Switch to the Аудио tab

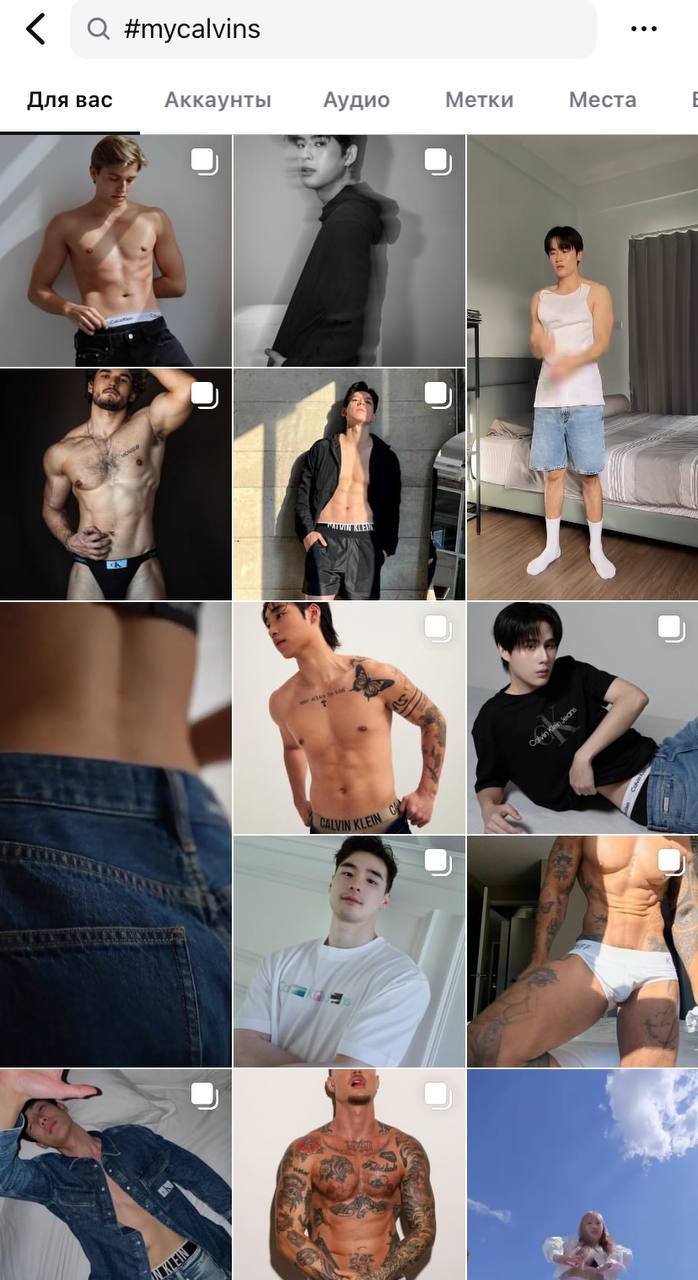click(x=356, y=100)
